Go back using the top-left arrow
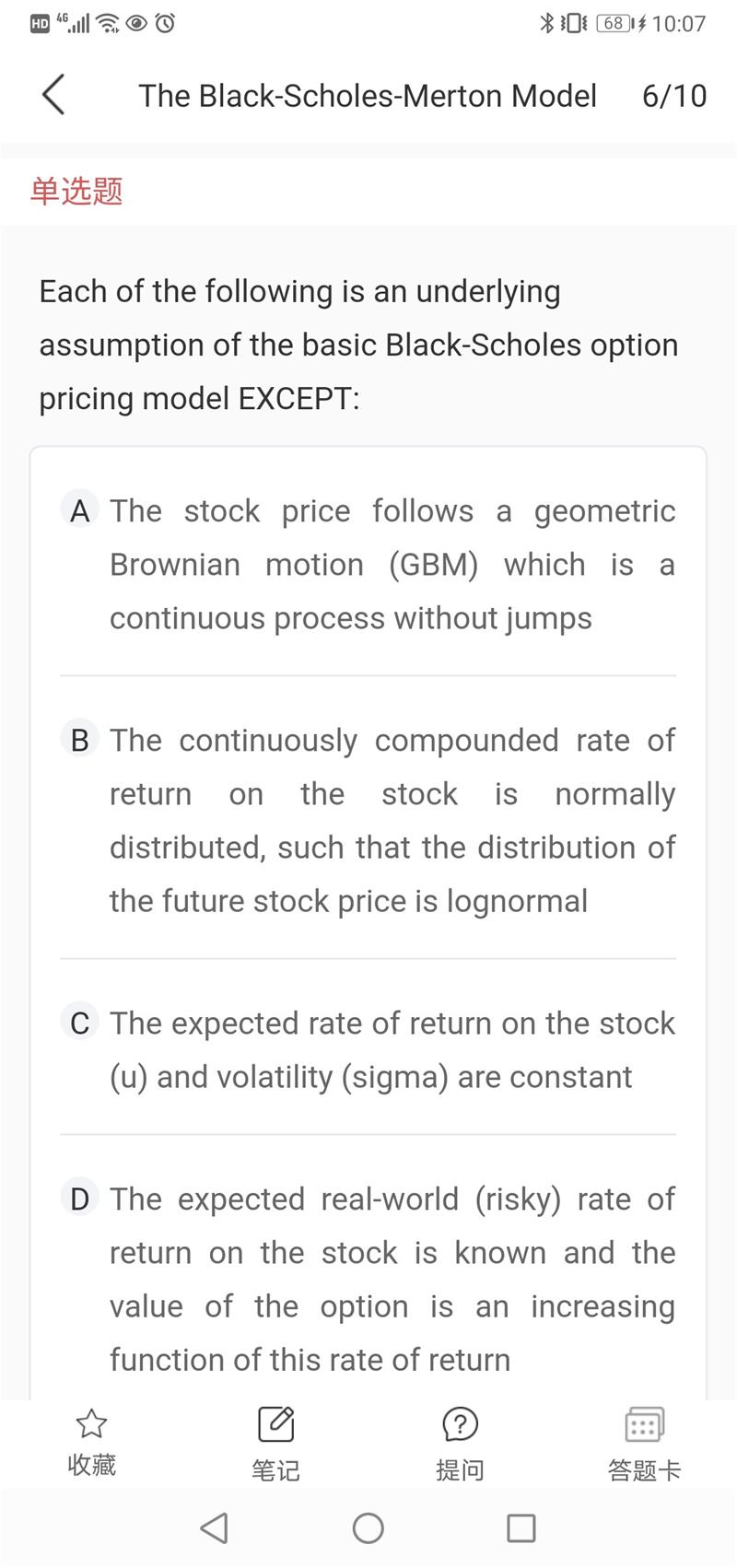The width and height of the screenshot is (737, 1568). click(x=53, y=95)
